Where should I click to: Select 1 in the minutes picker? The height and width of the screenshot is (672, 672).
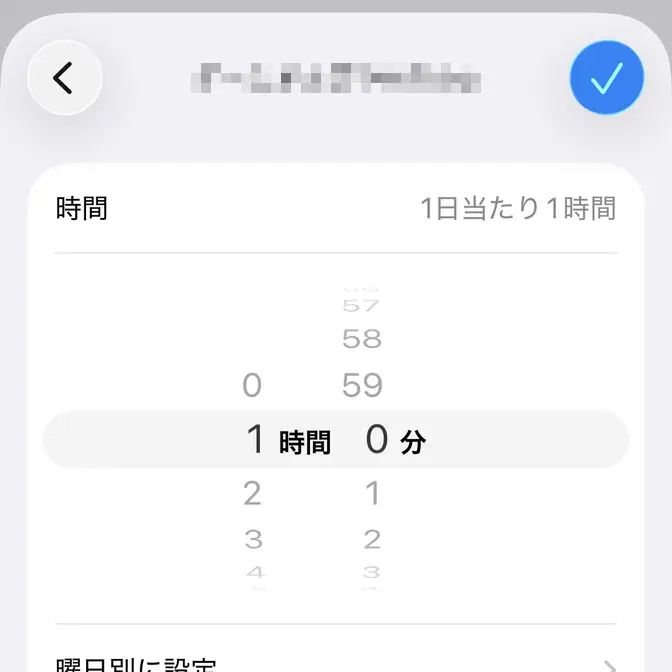(372, 492)
